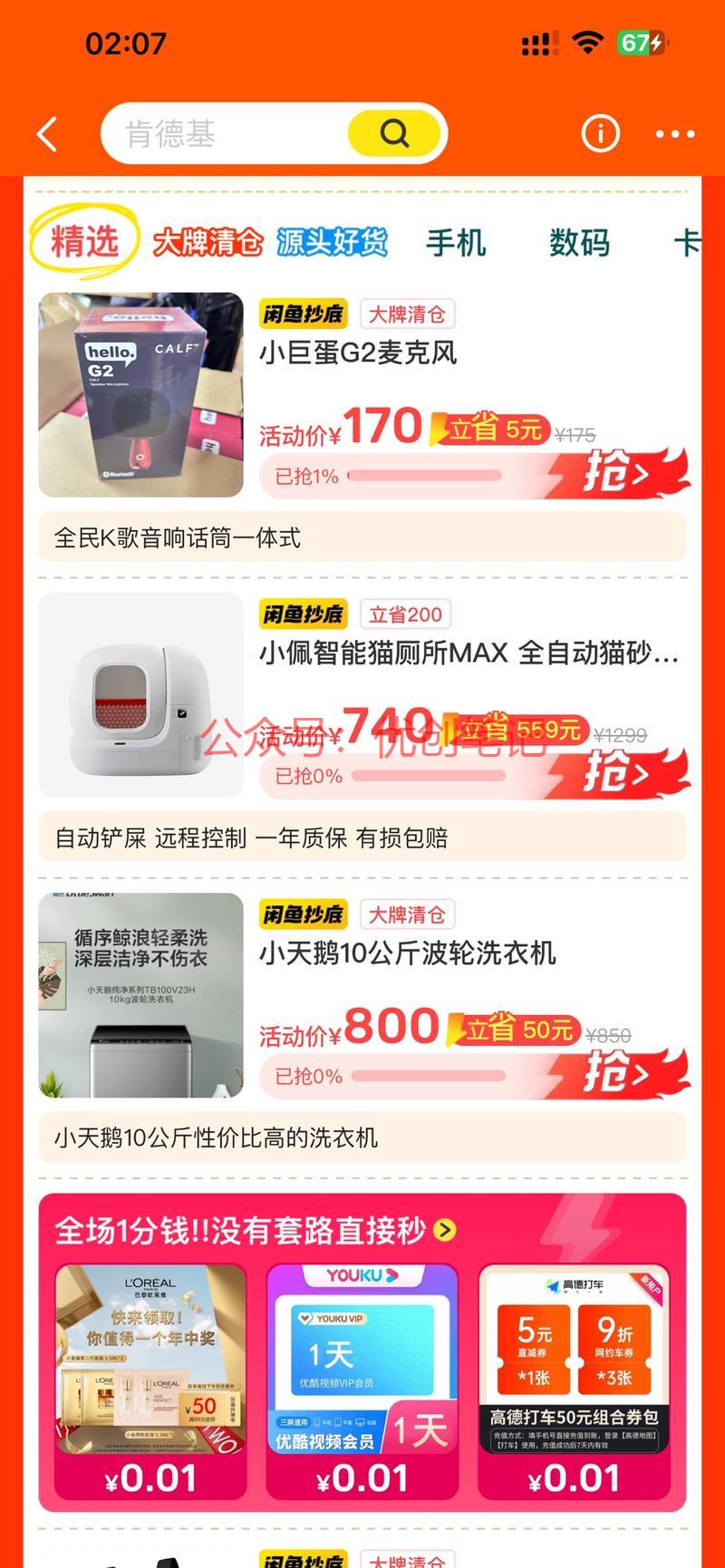Screen dimensions: 725x1568
Task: Open the 小巨蛋G2麦克风 product image
Action: (140, 394)
